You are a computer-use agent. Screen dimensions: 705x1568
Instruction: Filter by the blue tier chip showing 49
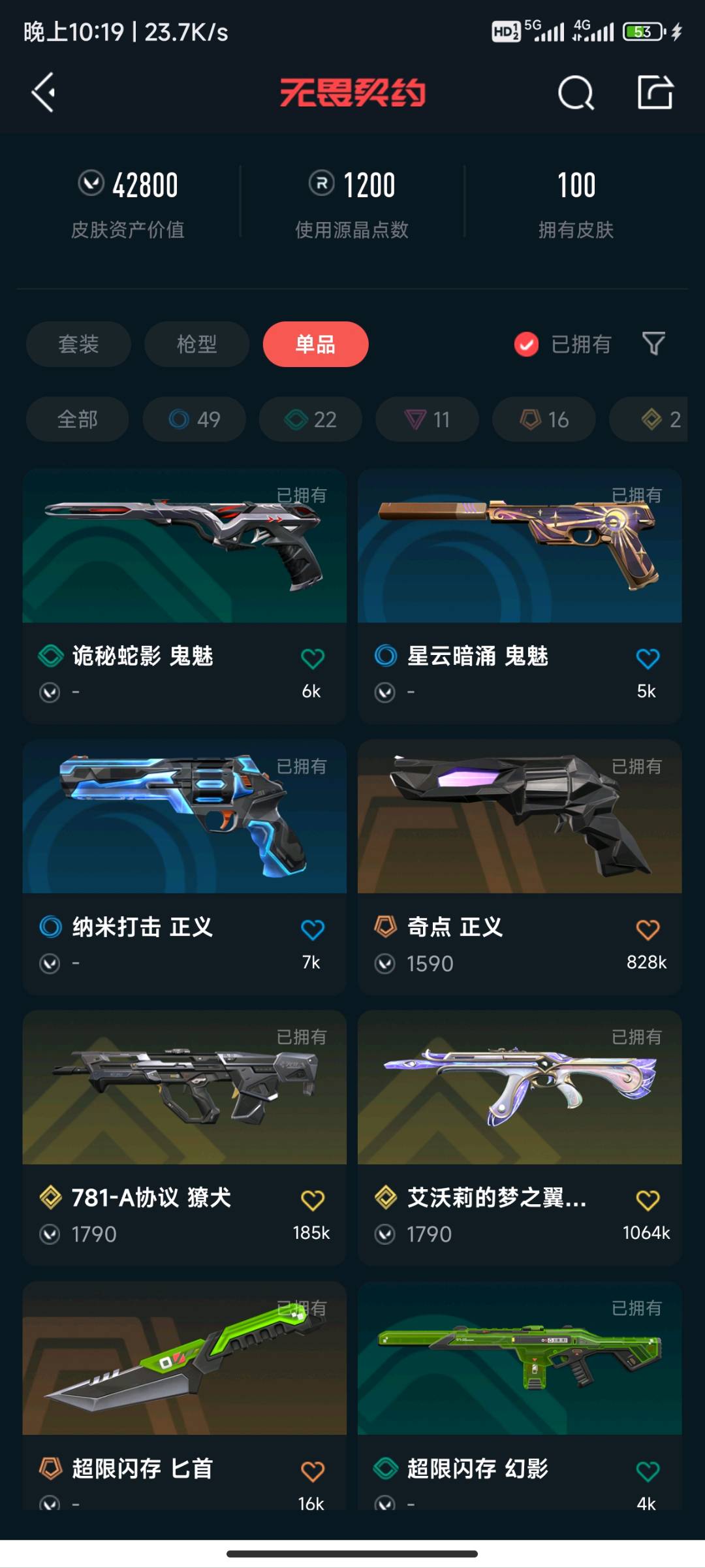tap(195, 419)
